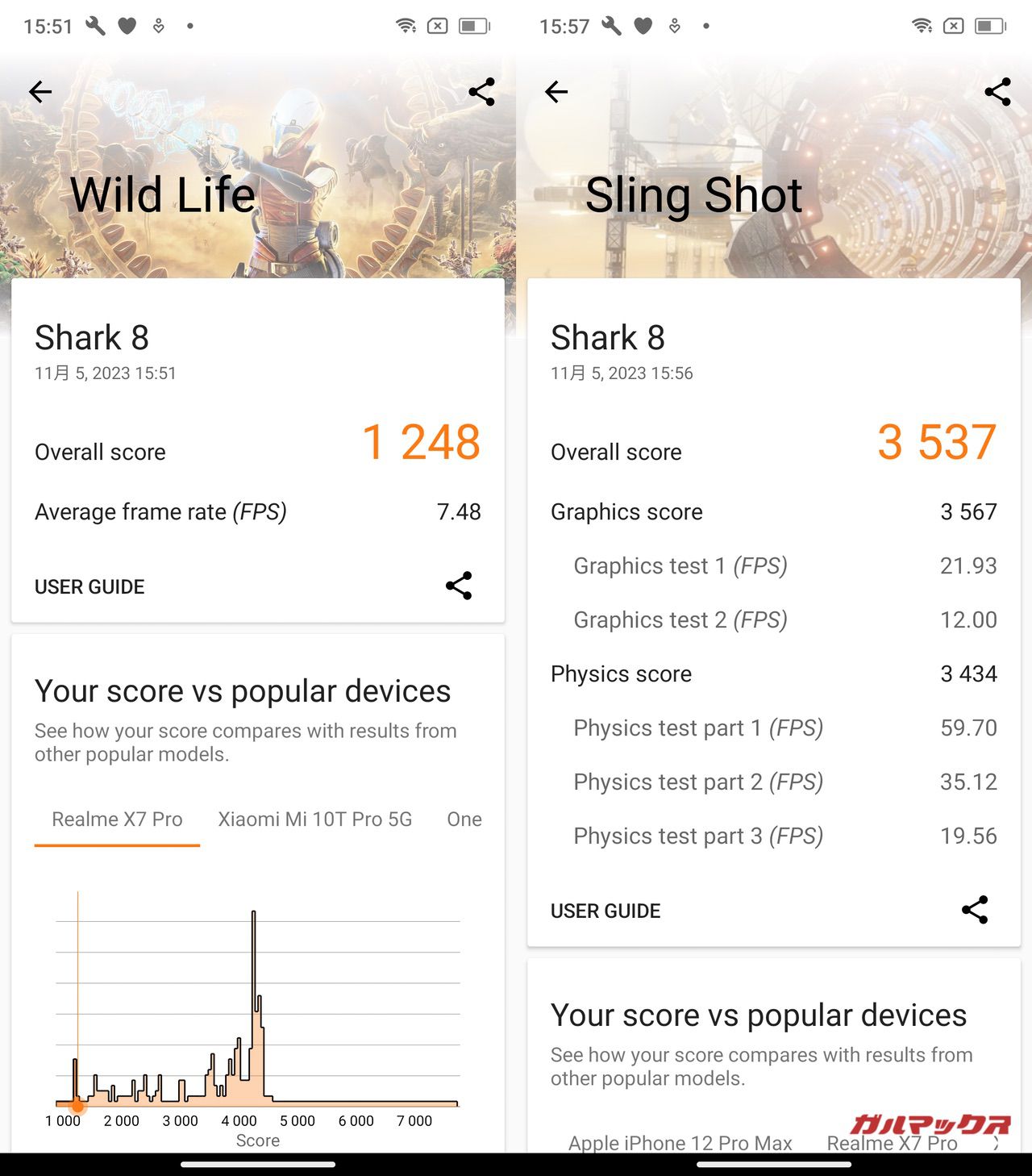The height and width of the screenshot is (1176, 1032).
Task: Share the Sling Shot result from the header
Action: 997,92
